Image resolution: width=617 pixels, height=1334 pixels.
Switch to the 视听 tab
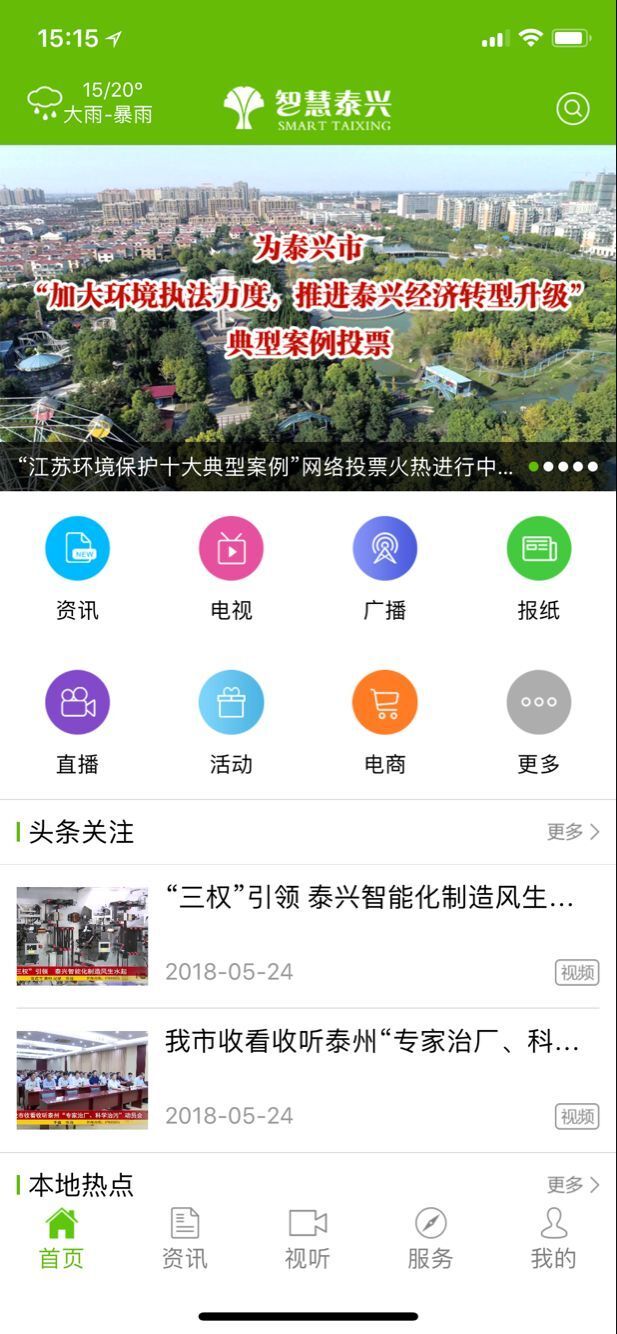pos(308,1238)
